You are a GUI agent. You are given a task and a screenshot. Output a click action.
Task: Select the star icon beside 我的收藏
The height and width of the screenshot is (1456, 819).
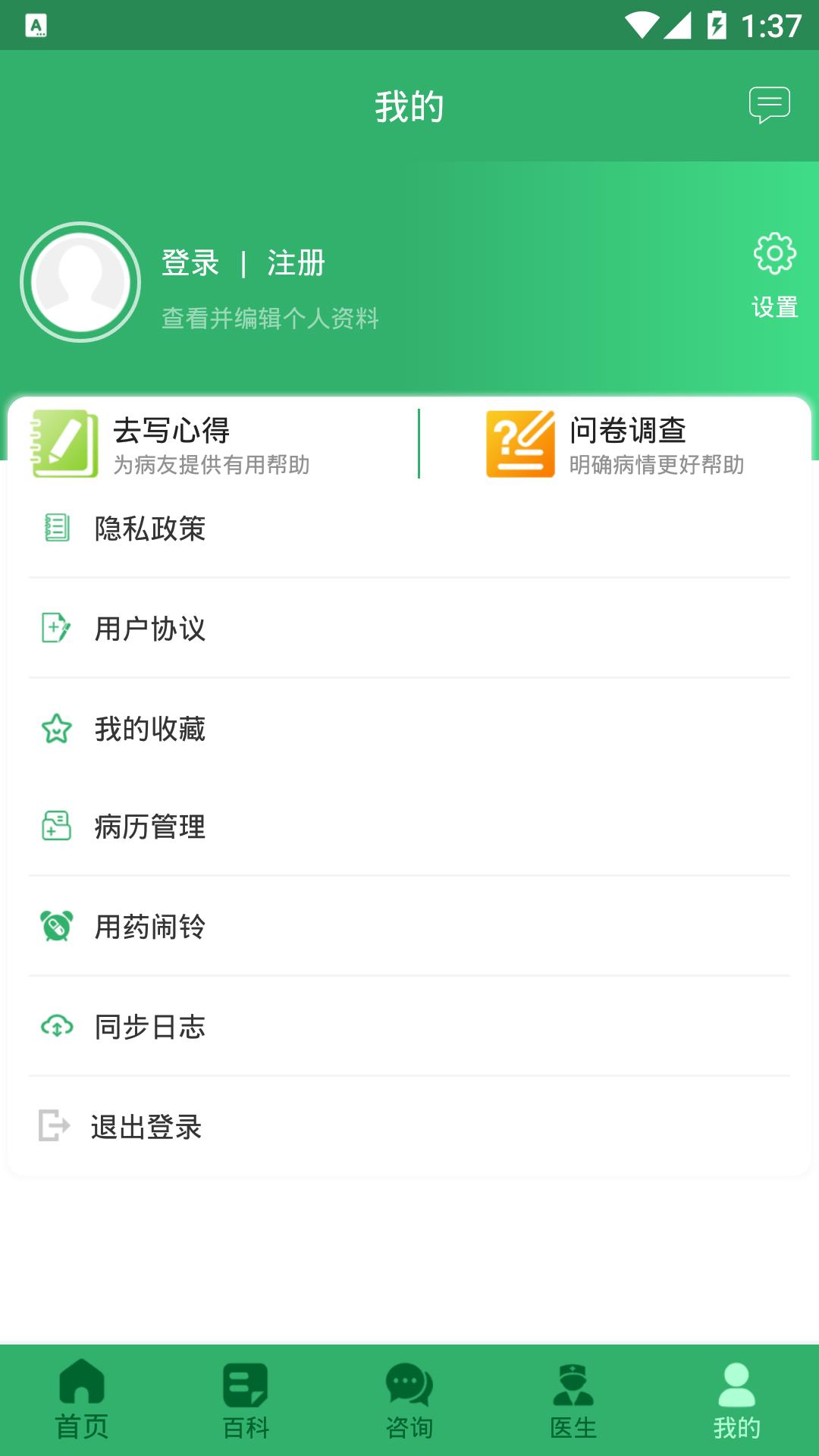56,730
